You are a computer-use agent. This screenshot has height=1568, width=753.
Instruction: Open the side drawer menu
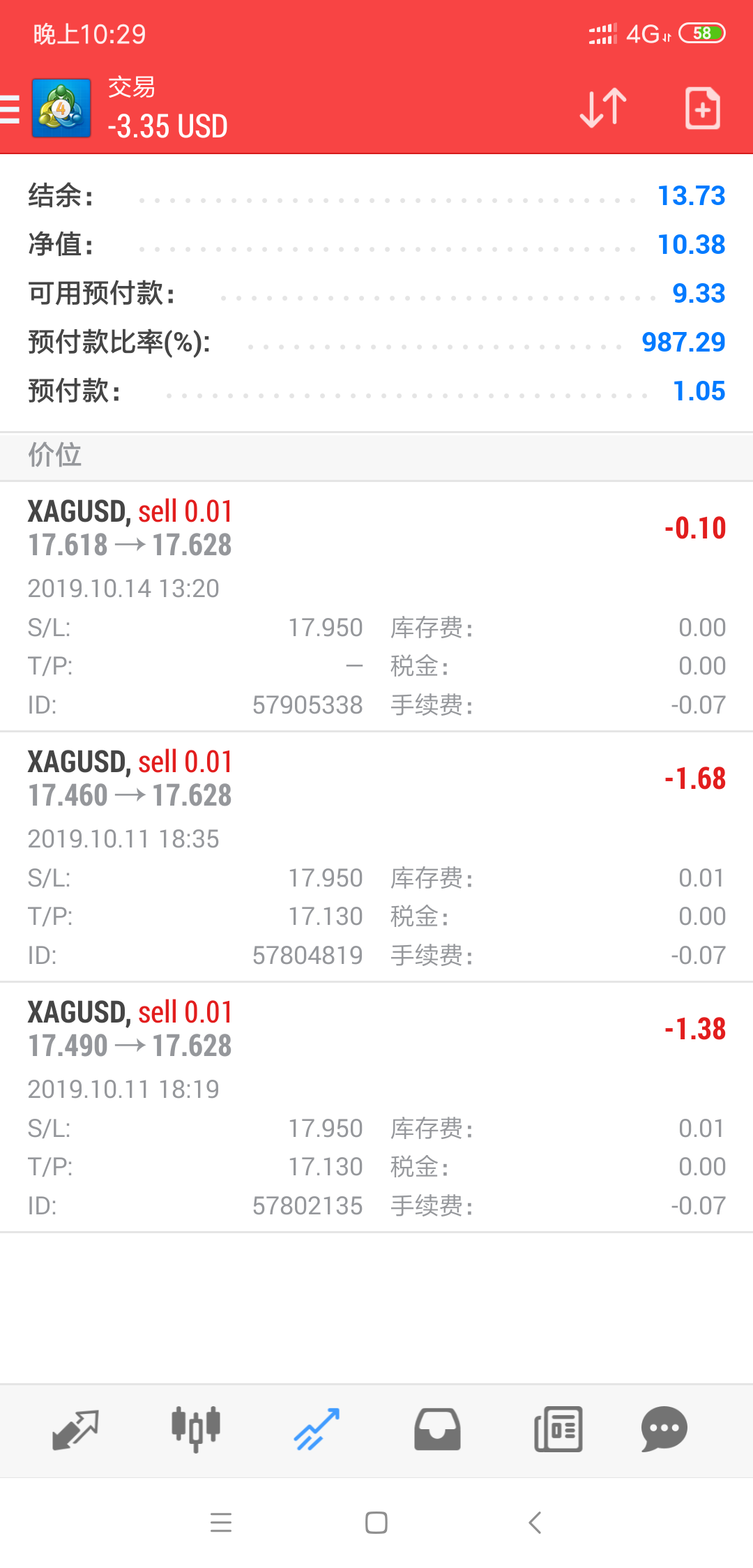click(10, 110)
